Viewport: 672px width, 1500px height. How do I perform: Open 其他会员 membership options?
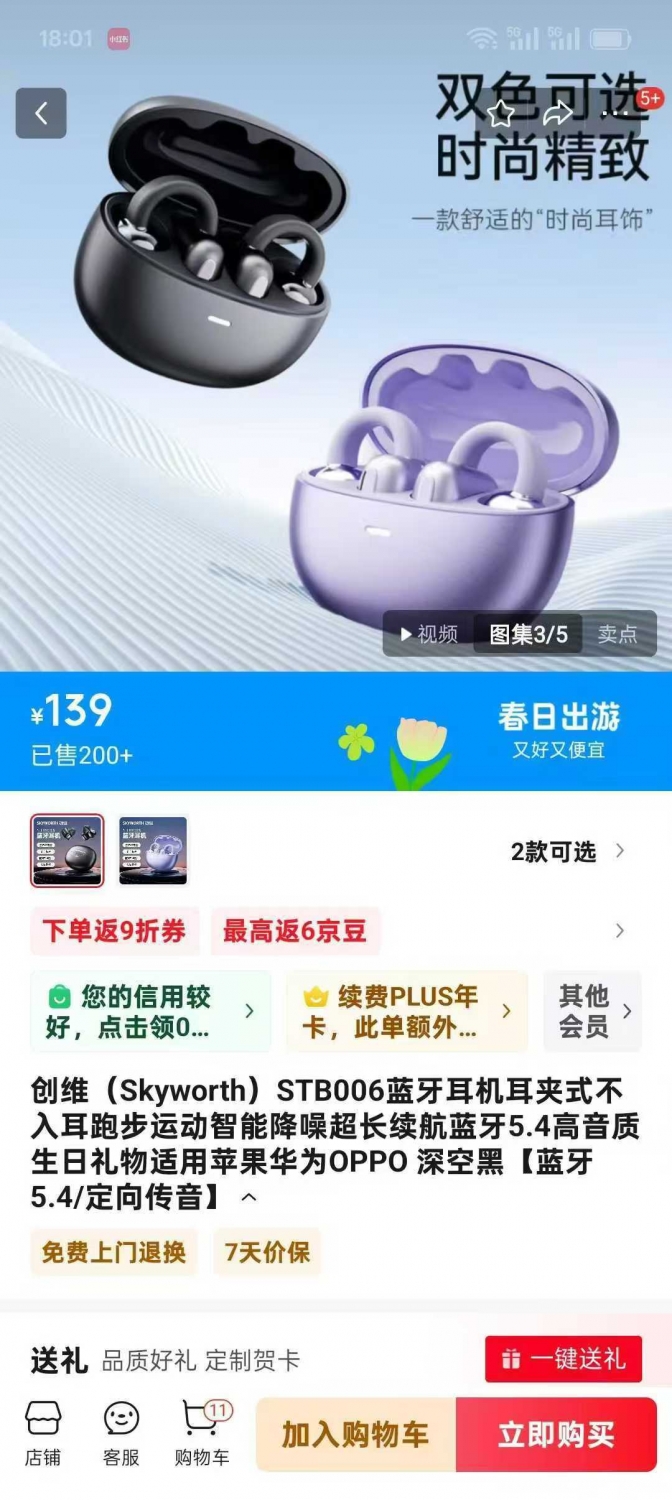point(593,1011)
